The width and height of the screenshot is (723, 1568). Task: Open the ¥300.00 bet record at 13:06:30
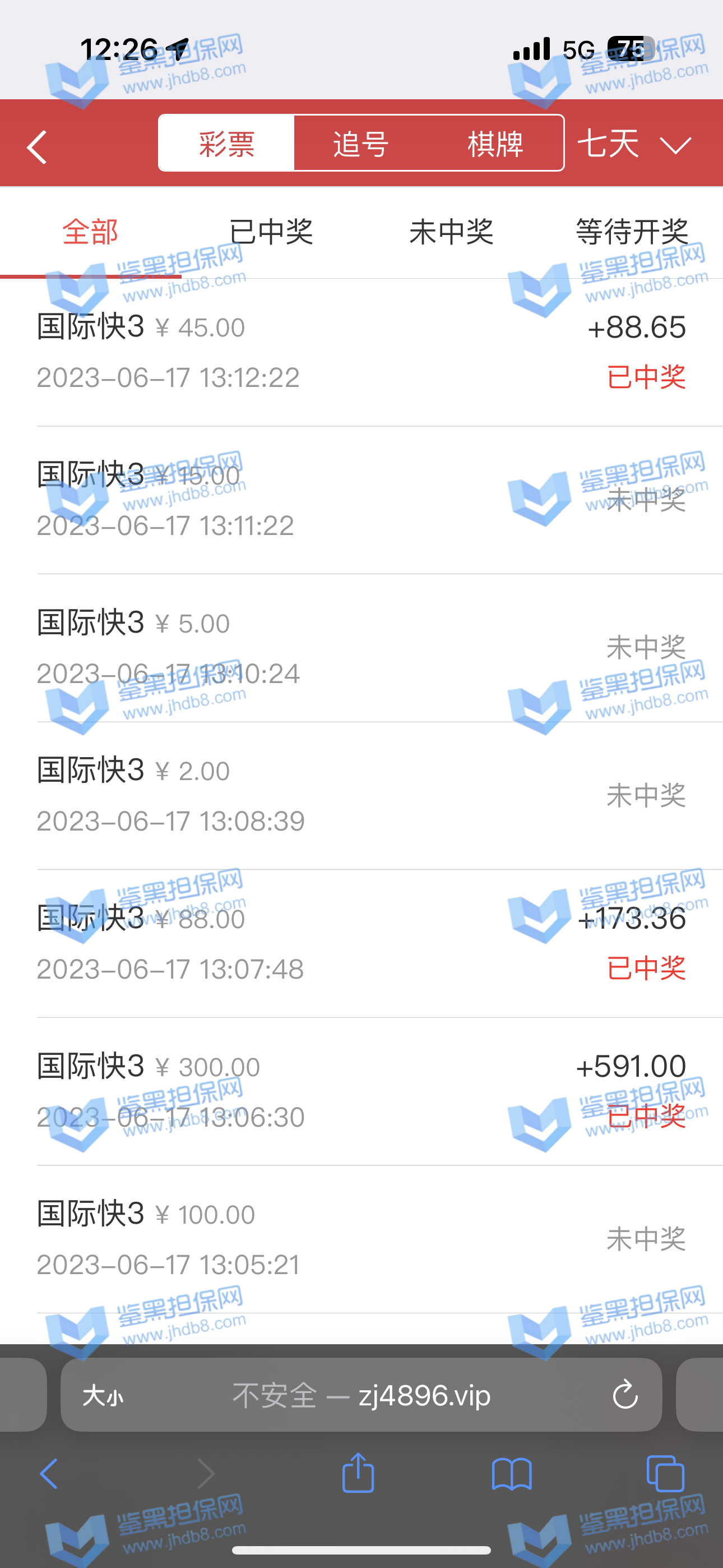[361, 1091]
